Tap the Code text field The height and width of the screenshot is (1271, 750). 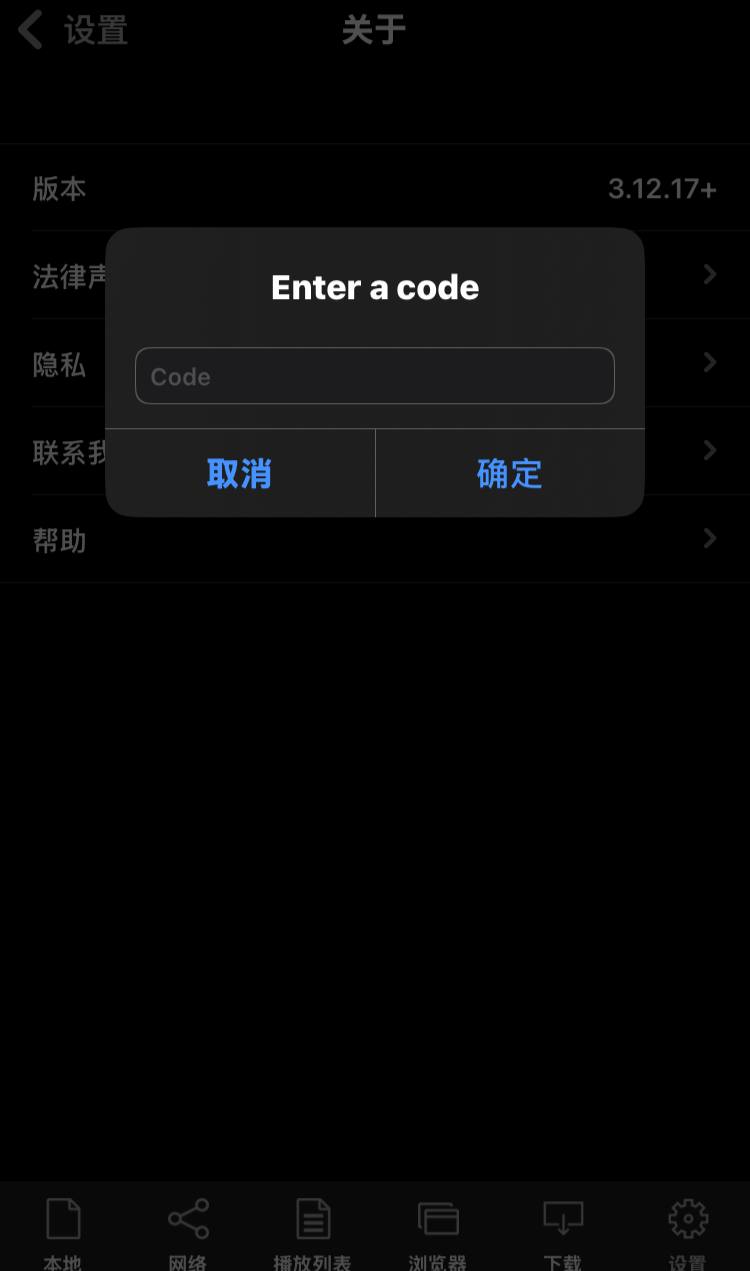click(375, 376)
